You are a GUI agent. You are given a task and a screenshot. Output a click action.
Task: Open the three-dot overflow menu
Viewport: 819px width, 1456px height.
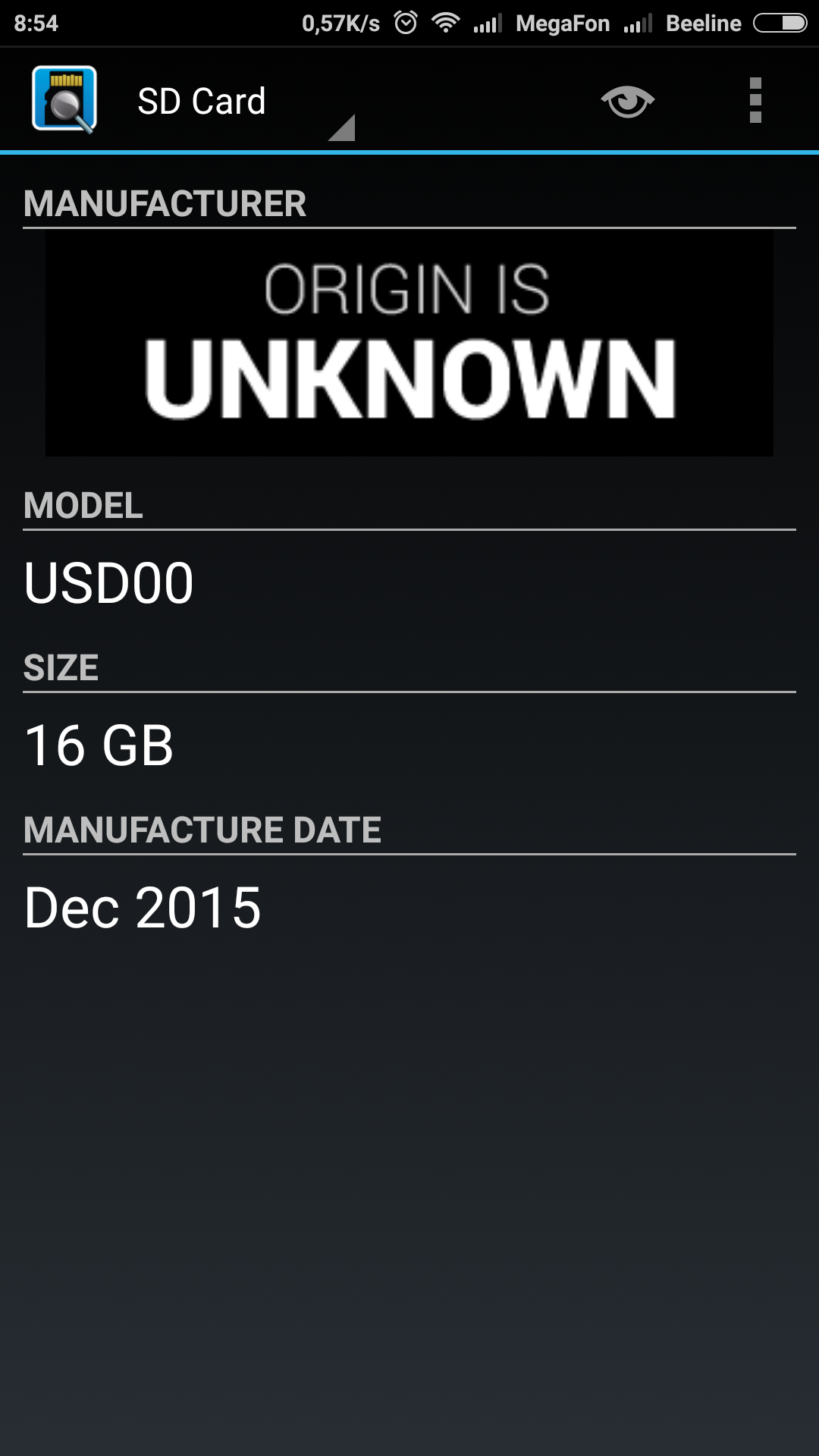coord(755,100)
